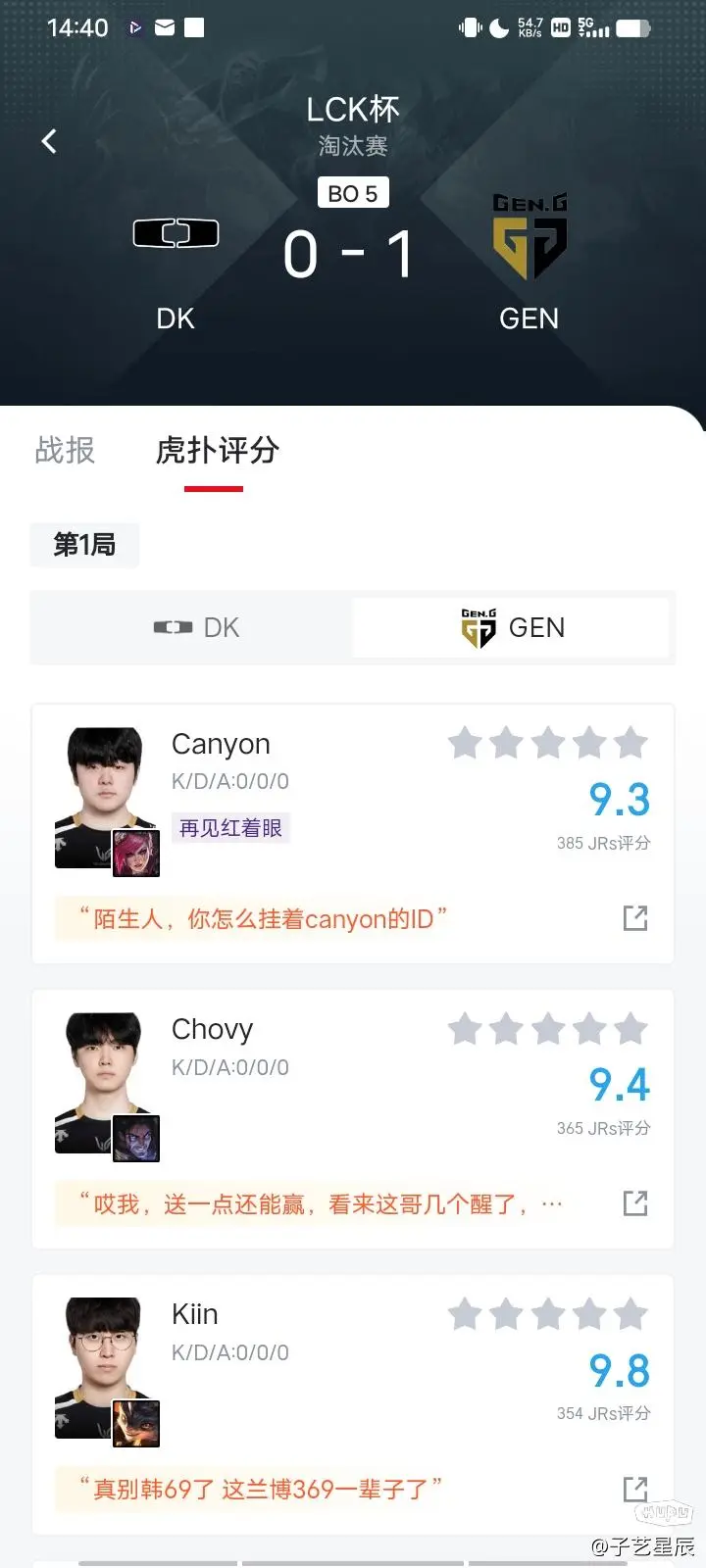Tap the share icon on Kiin's comment card
Image resolution: width=706 pixels, height=1568 pixels.
tap(635, 1489)
